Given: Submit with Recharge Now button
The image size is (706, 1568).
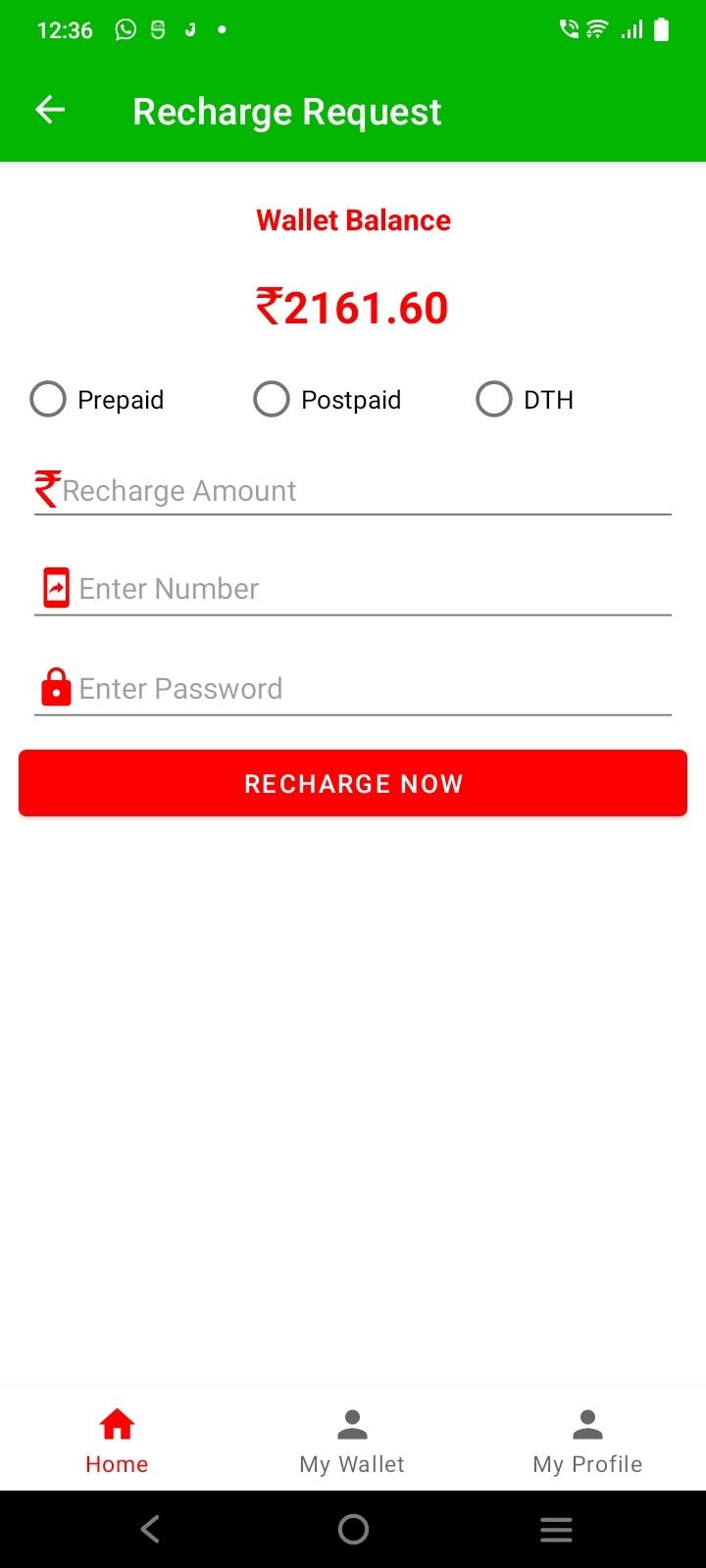Looking at the screenshot, I should (x=353, y=783).
